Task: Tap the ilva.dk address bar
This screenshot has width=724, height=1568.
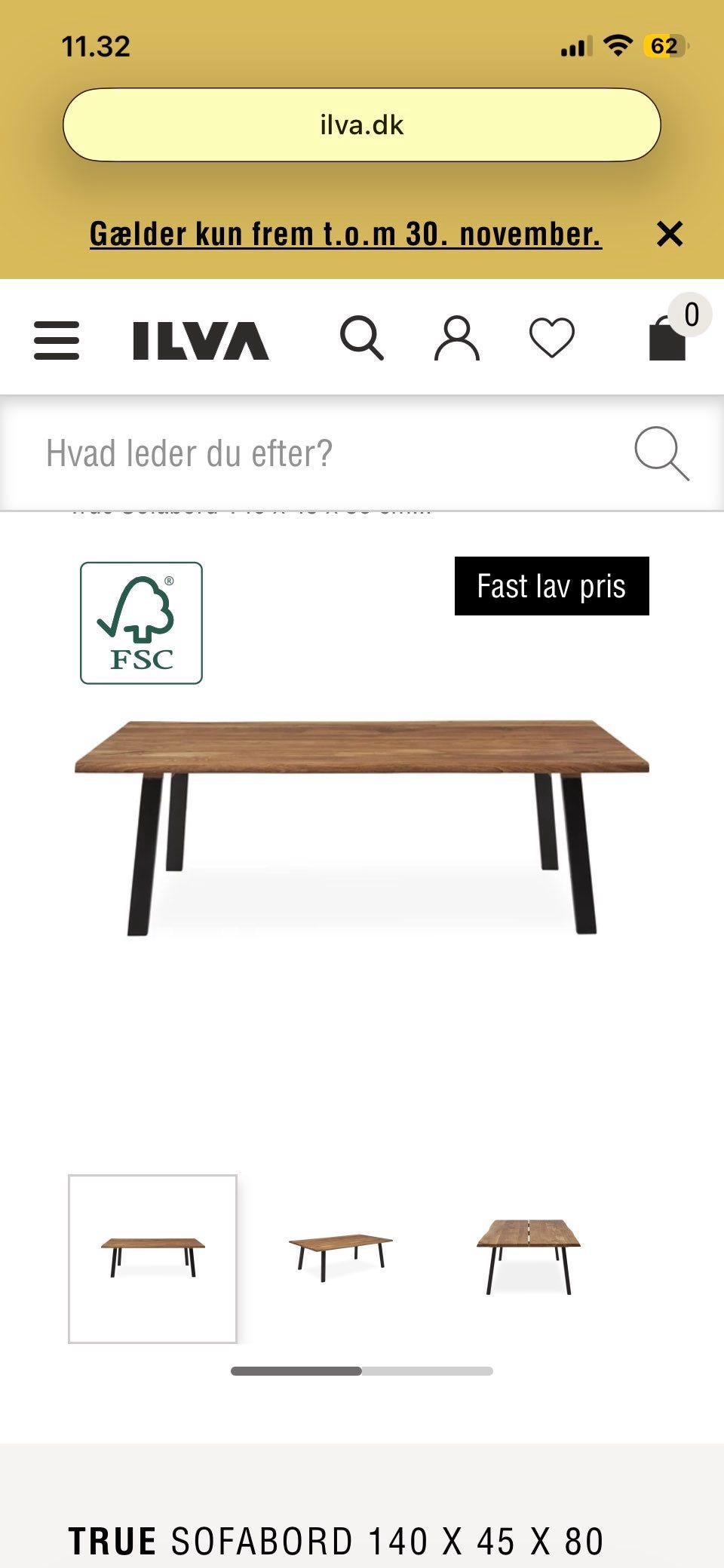Action: tap(362, 125)
